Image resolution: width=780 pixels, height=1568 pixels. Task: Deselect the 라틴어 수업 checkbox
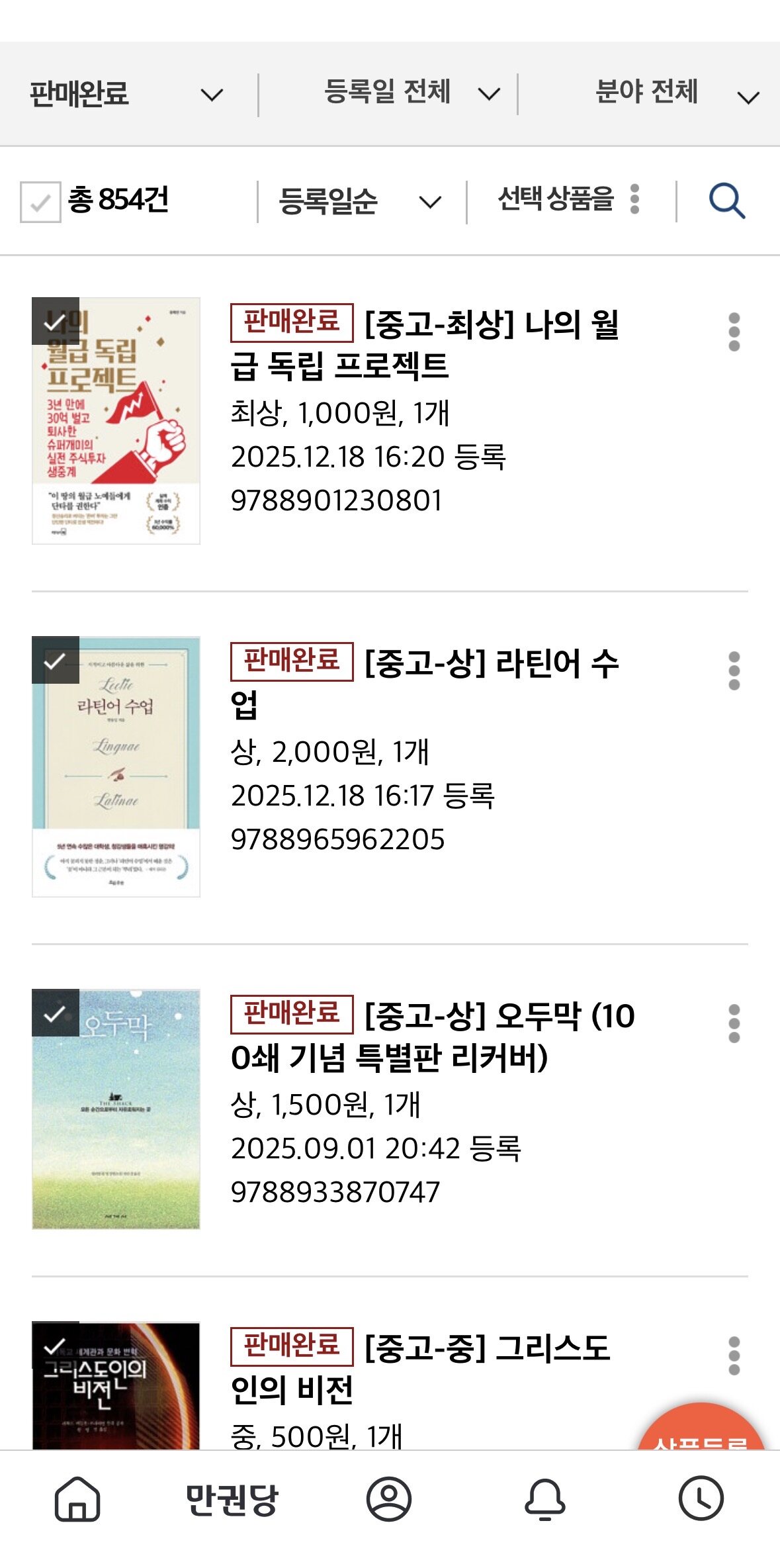point(56,661)
